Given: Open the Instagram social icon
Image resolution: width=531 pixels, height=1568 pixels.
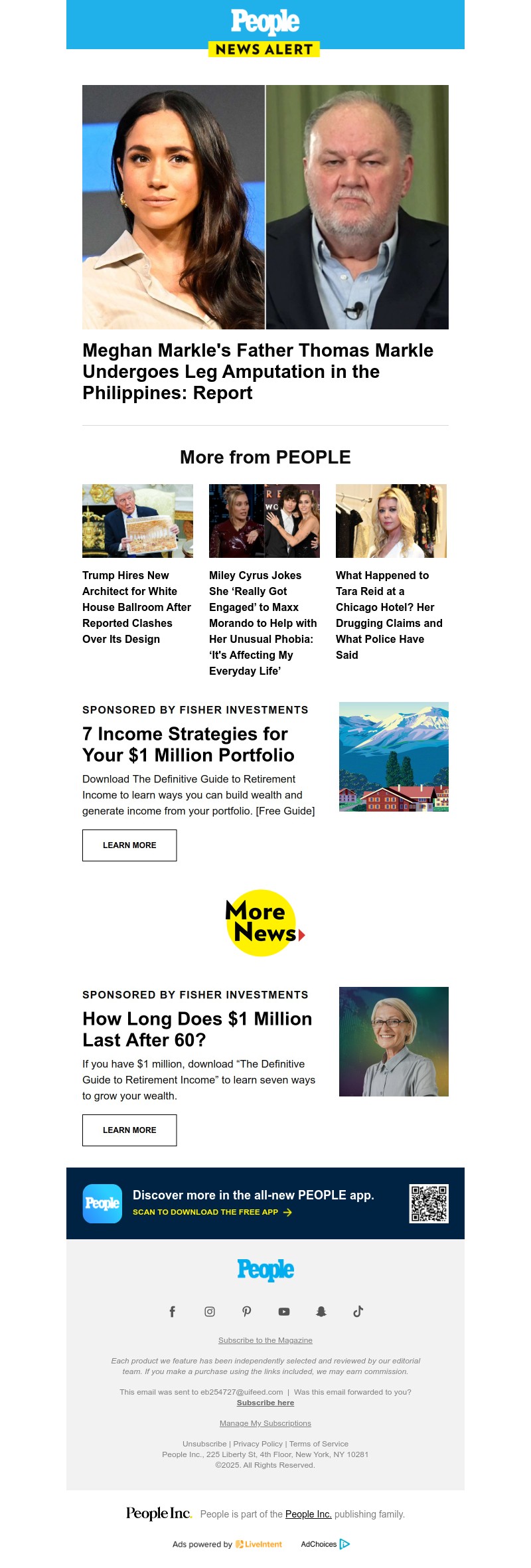Looking at the screenshot, I should pyautogui.click(x=209, y=1311).
